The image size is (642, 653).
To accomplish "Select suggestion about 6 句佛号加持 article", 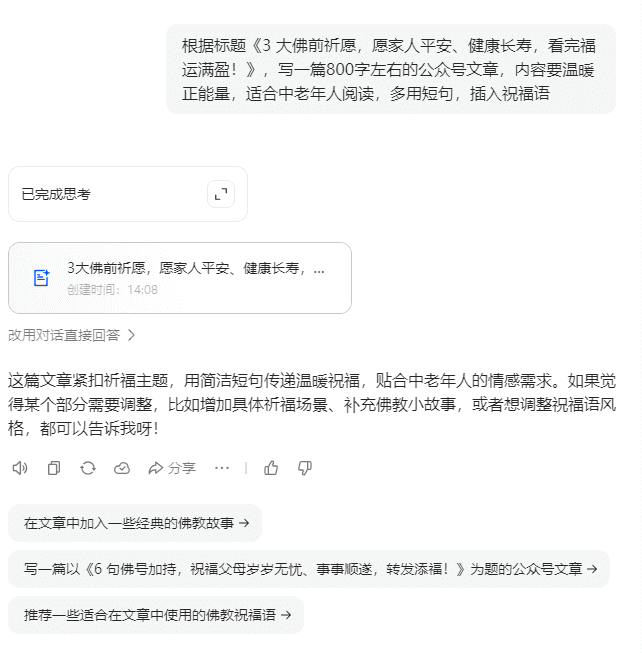I will (309, 569).
